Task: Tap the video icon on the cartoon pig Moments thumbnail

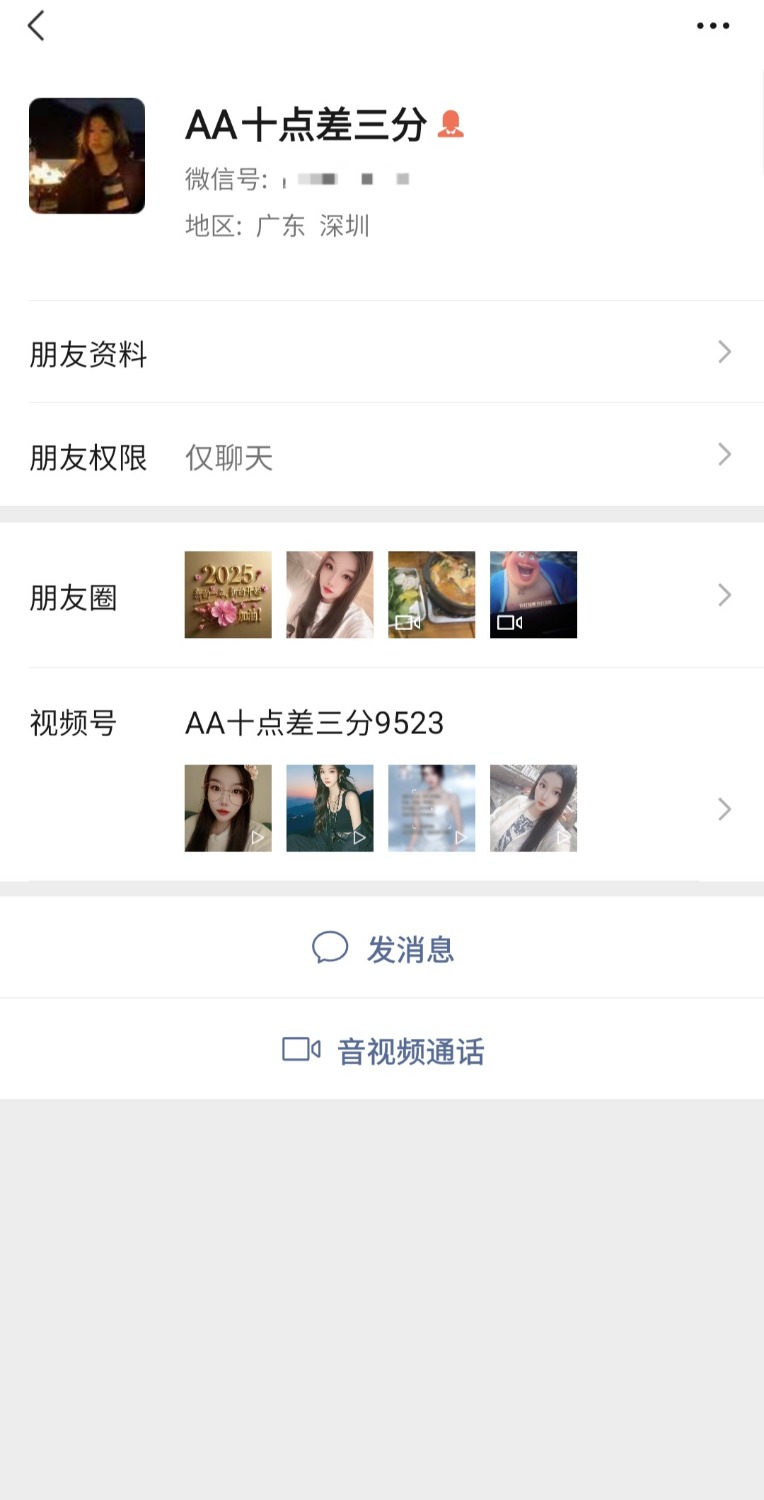Action: (507, 620)
